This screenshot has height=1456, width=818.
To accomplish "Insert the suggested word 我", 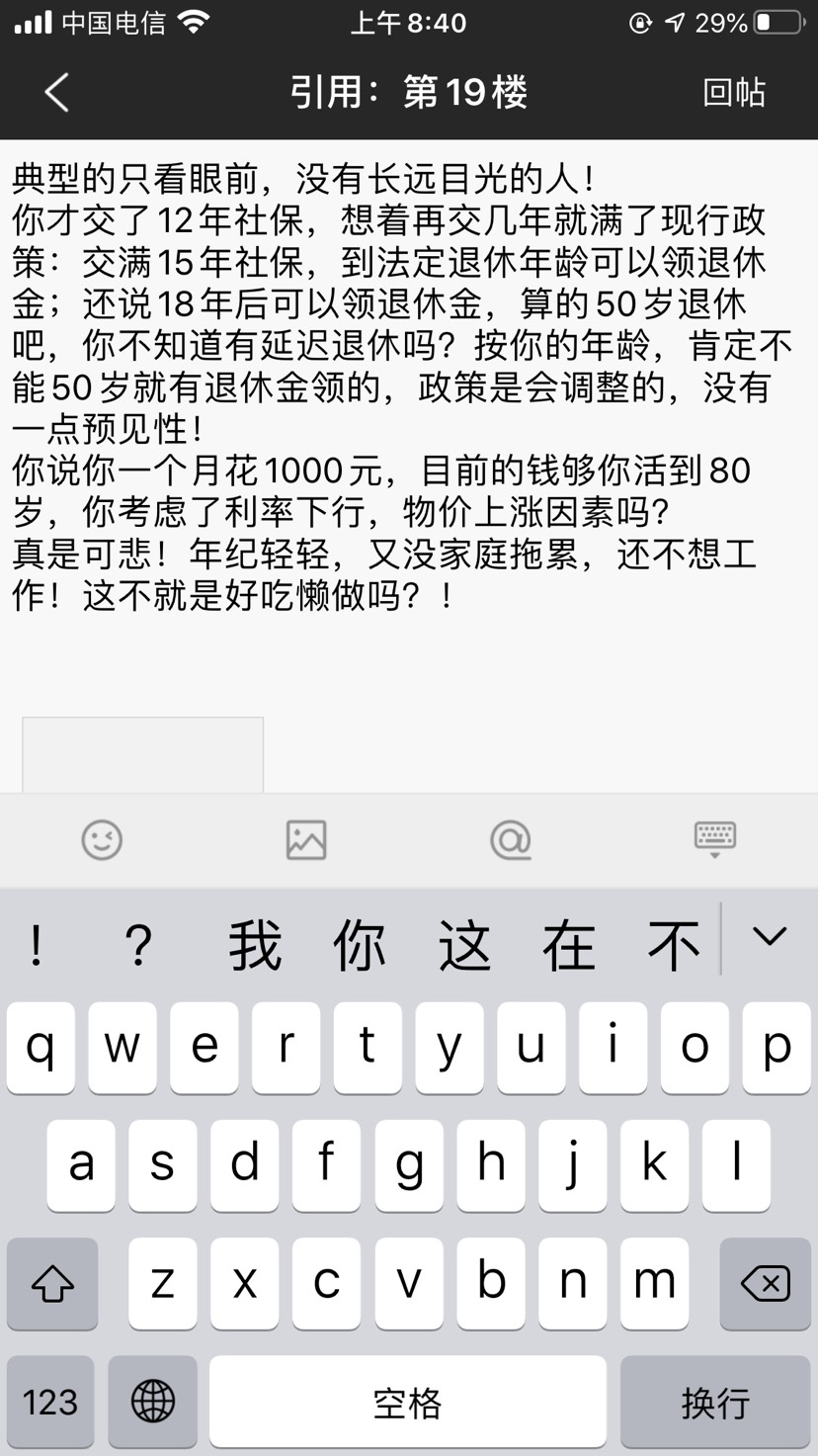I will 255,946.
